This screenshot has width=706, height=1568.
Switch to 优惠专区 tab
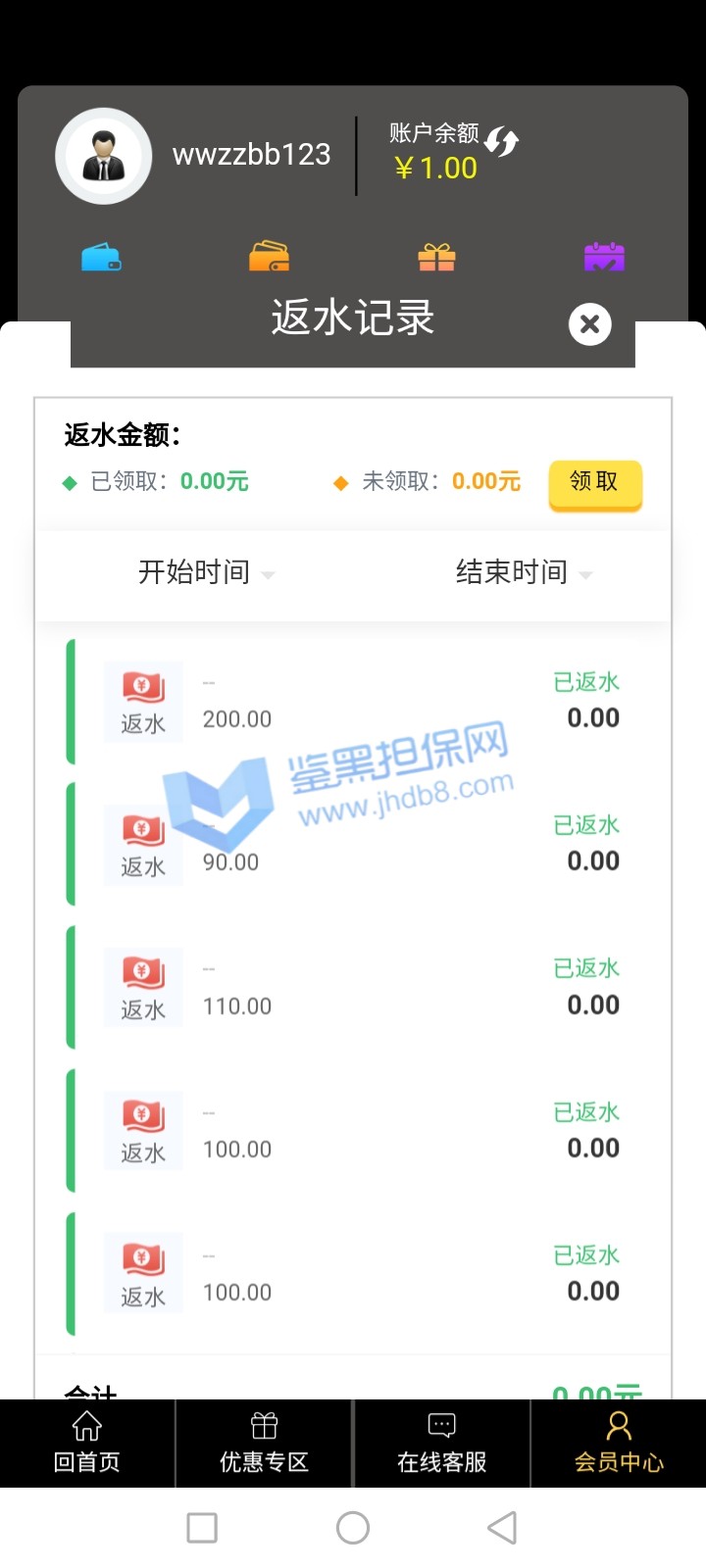(264, 1443)
